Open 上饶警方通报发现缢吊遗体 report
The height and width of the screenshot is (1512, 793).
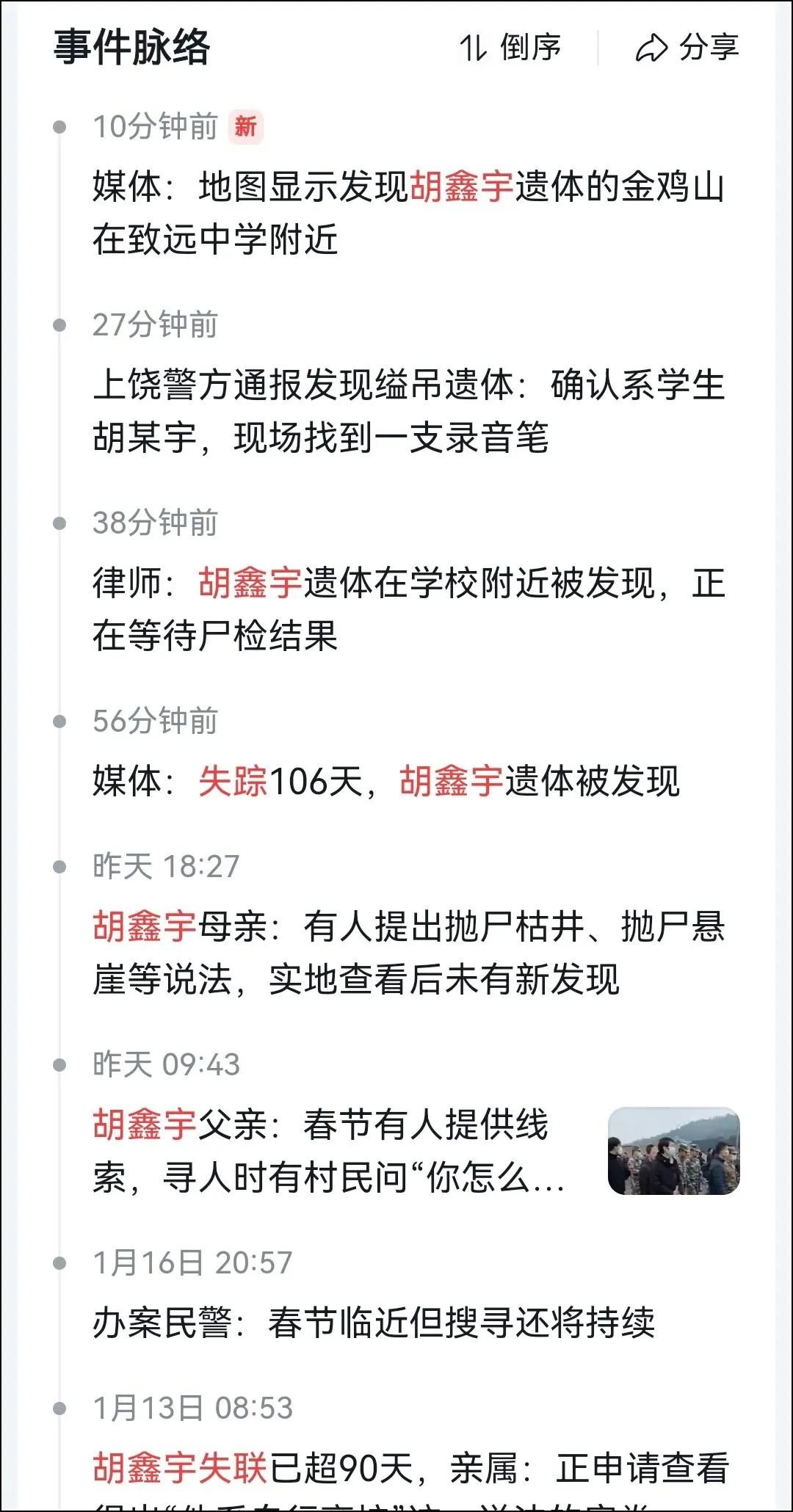[408, 411]
